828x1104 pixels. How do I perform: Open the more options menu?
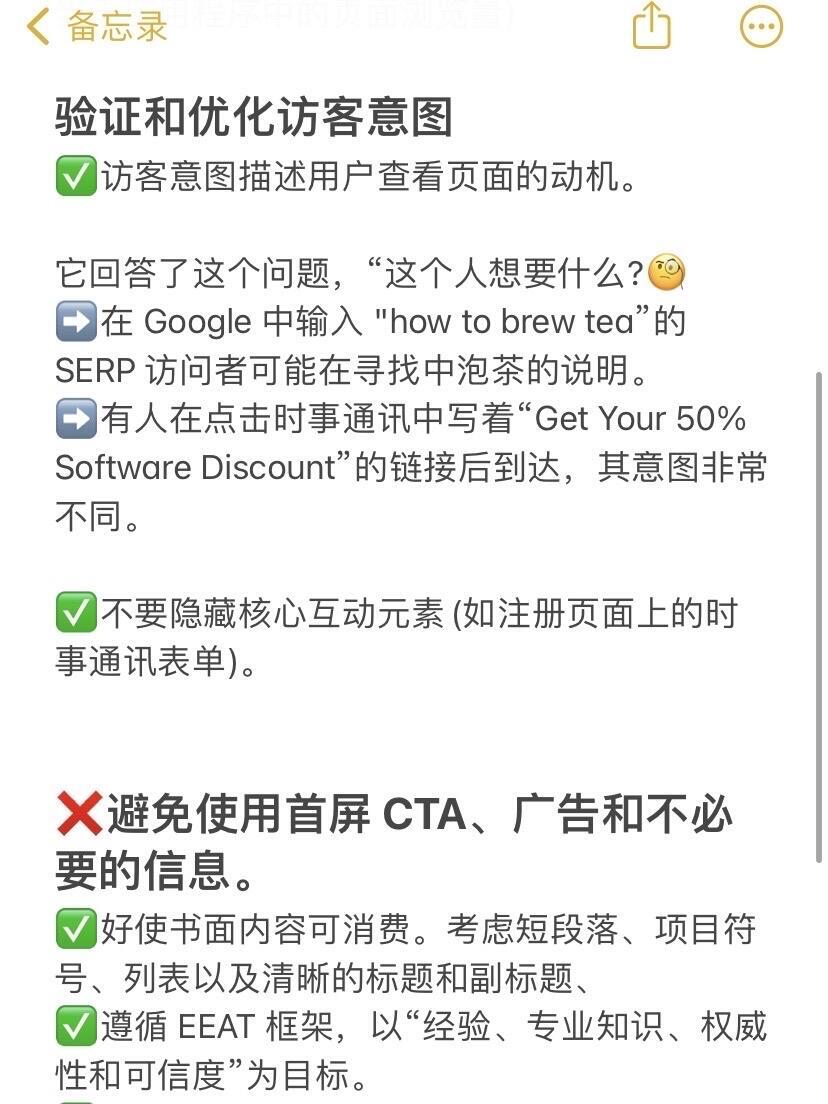click(x=761, y=27)
